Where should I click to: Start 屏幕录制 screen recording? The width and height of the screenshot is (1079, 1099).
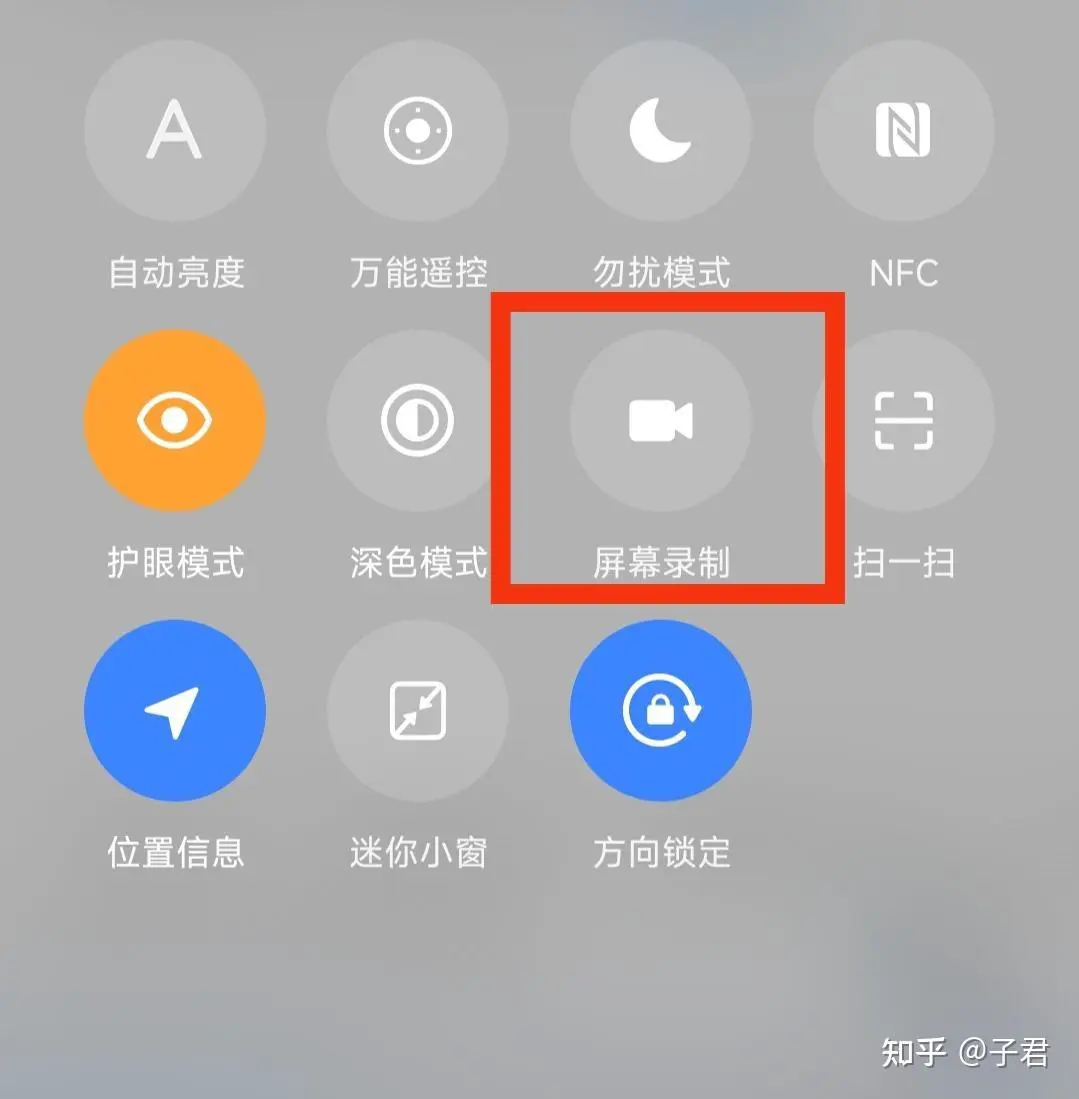click(x=660, y=420)
